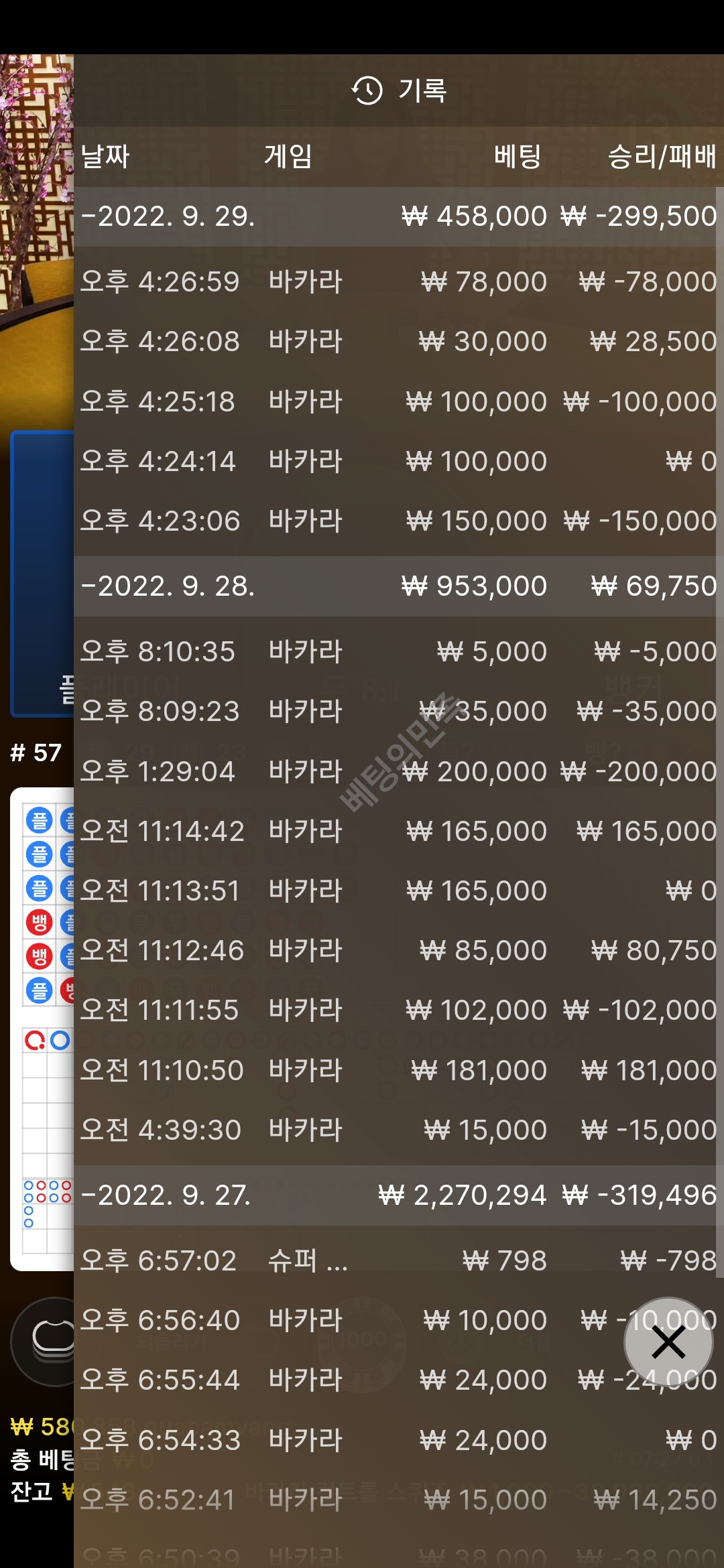
Task: Open the 오전 11:10:50 baccarat record
Action: click(x=396, y=1070)
